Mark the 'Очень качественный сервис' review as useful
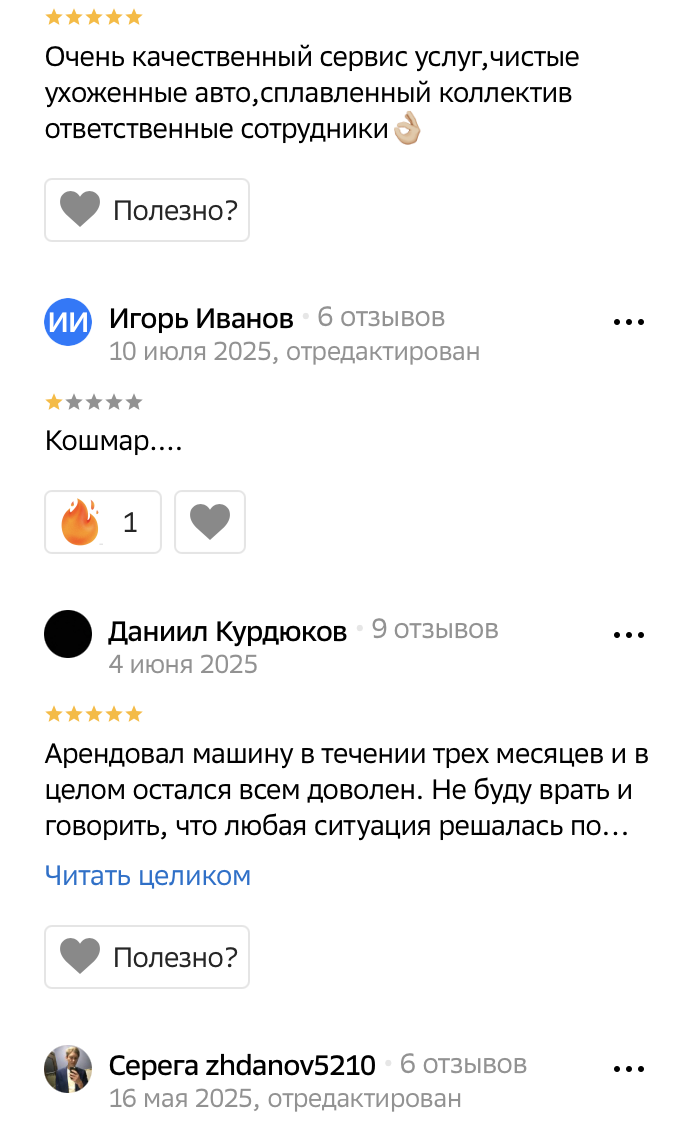The width and height of the screenshot is (676, 1124). (147, 210)
